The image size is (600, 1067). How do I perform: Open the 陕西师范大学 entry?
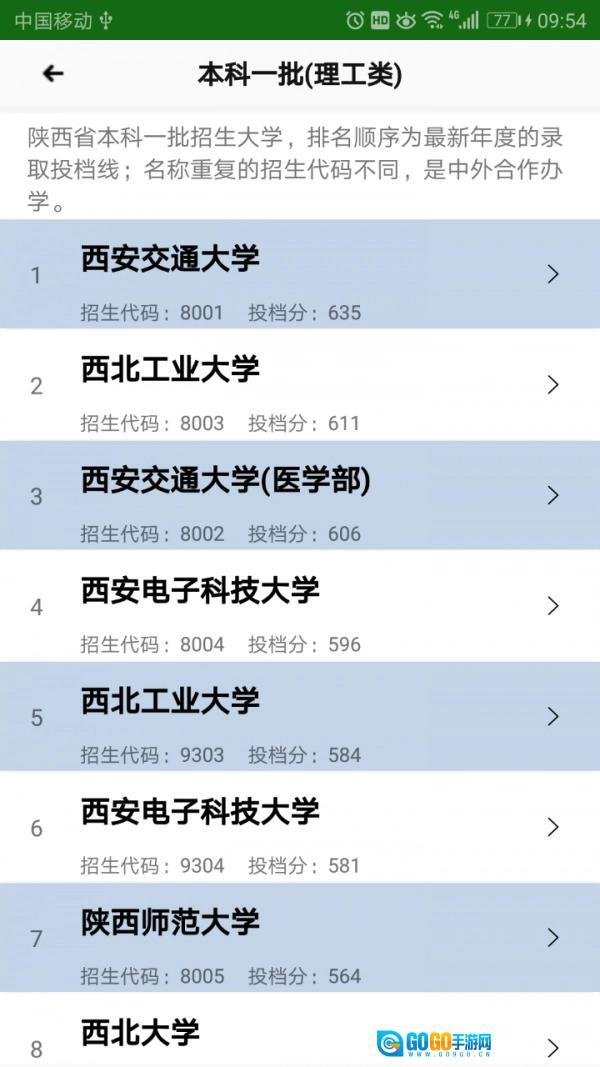point(300,938)
